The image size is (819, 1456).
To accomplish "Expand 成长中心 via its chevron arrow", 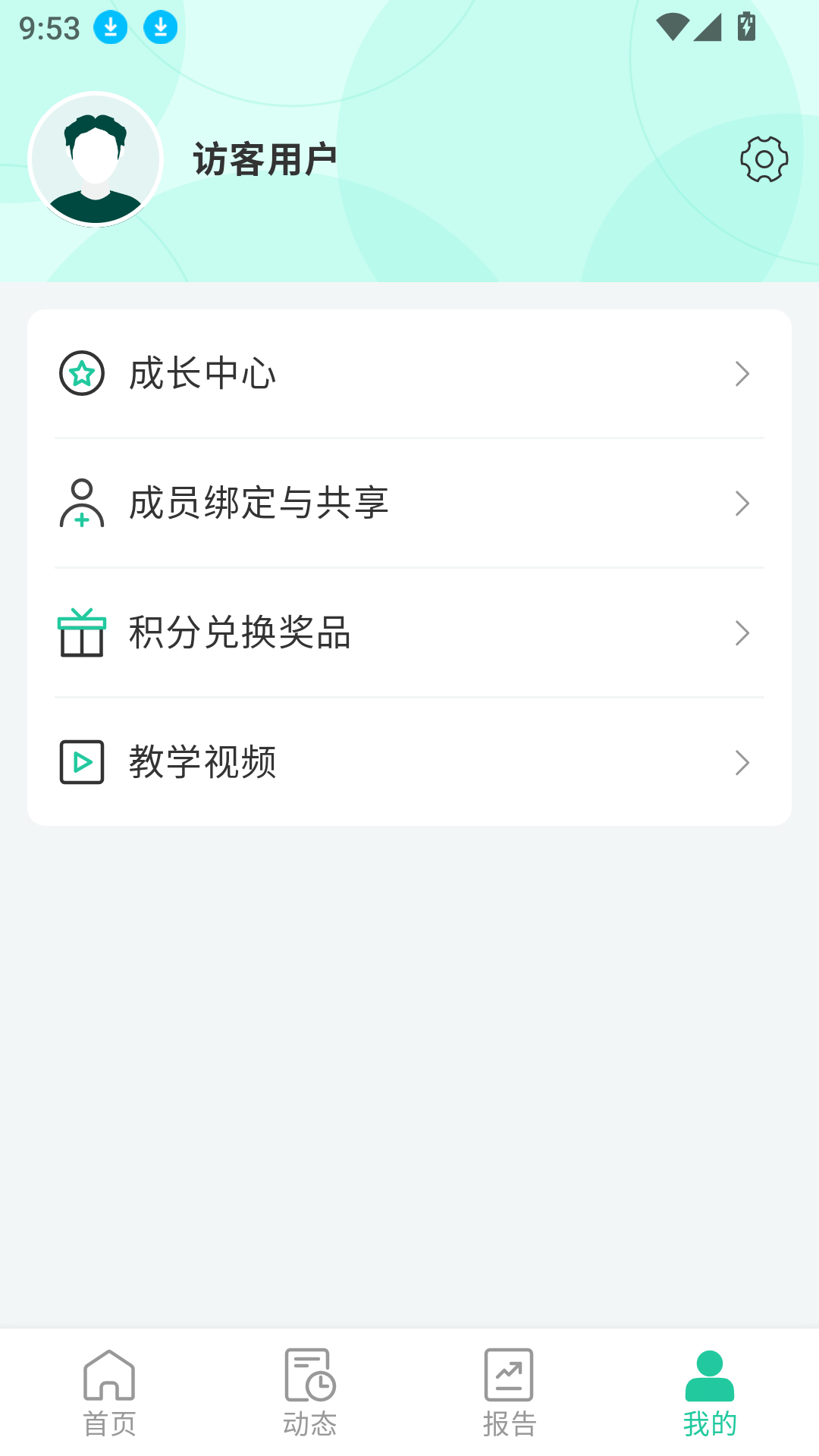I will (742, 373).
